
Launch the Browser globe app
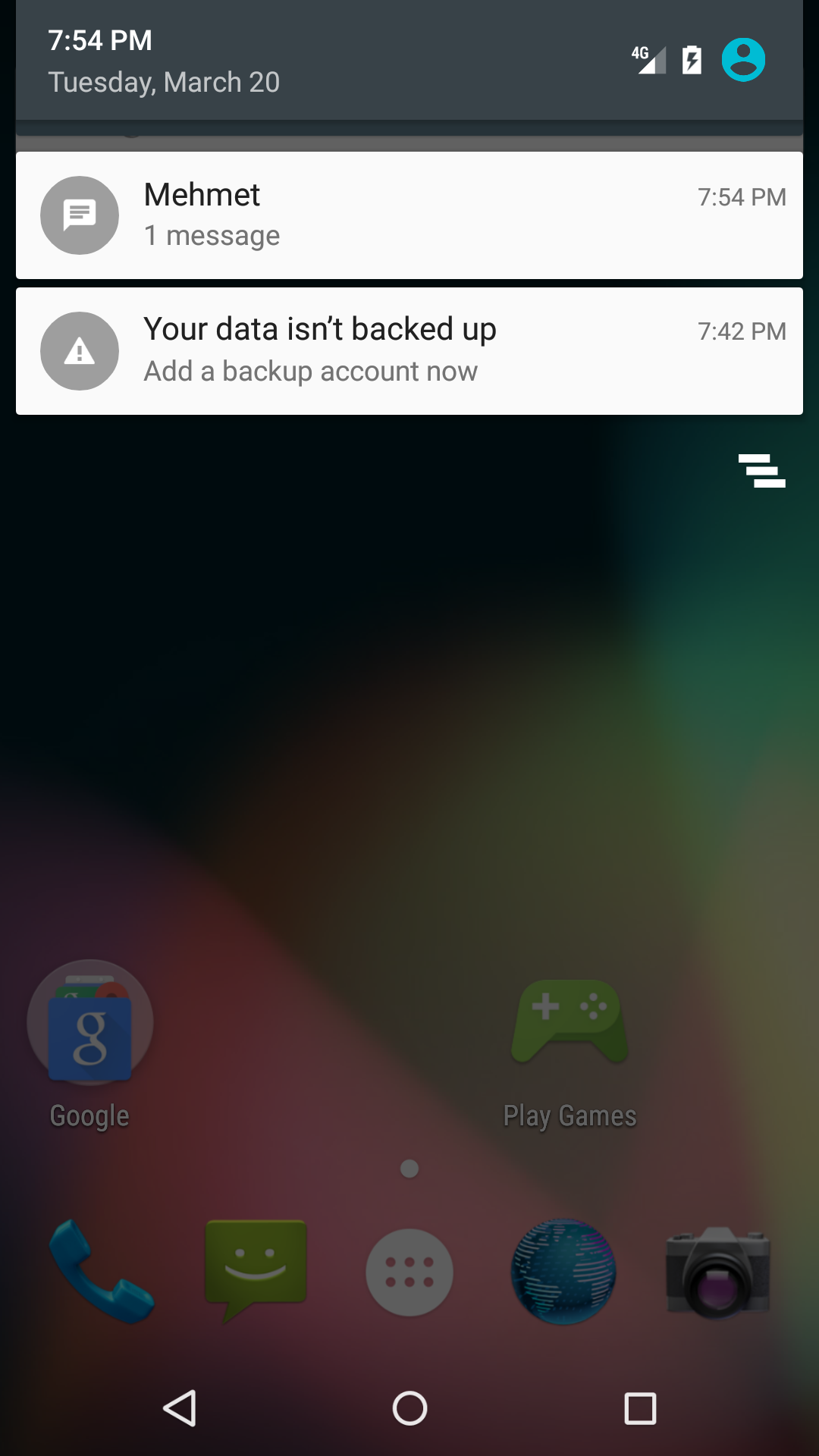click(x=563, y=1272)
